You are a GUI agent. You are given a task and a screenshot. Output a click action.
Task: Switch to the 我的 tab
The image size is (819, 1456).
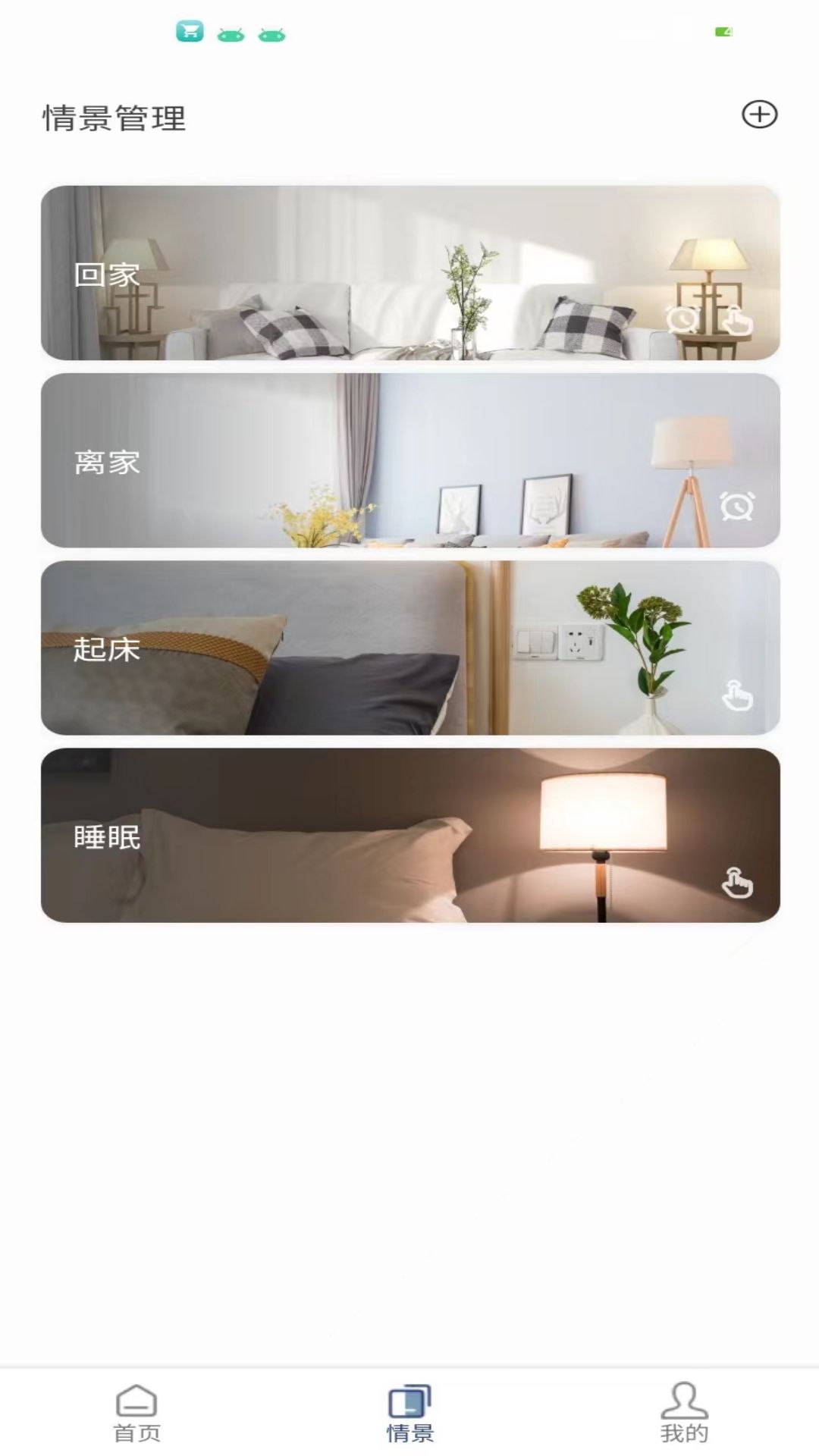[683, 1403]
